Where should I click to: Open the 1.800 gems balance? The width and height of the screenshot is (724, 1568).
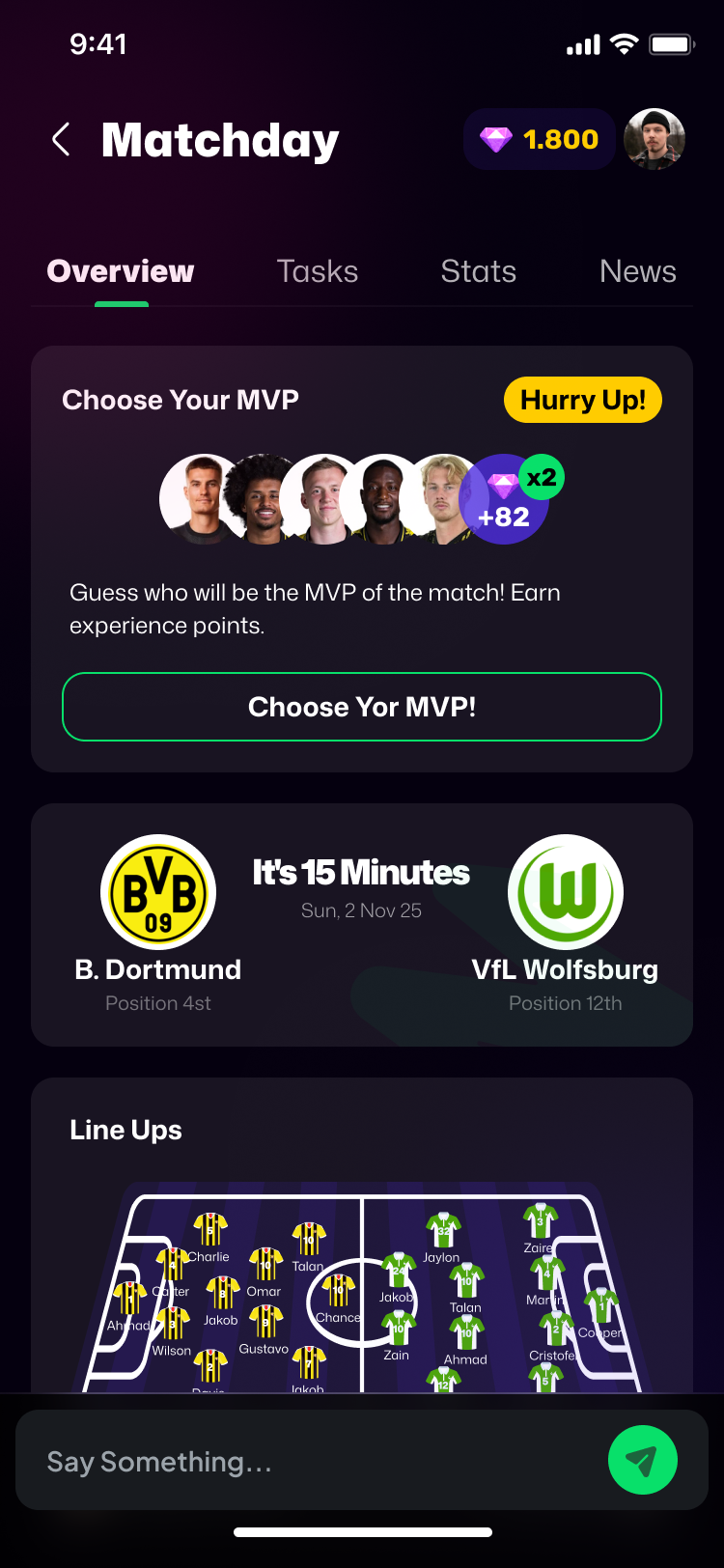point(540,140)
